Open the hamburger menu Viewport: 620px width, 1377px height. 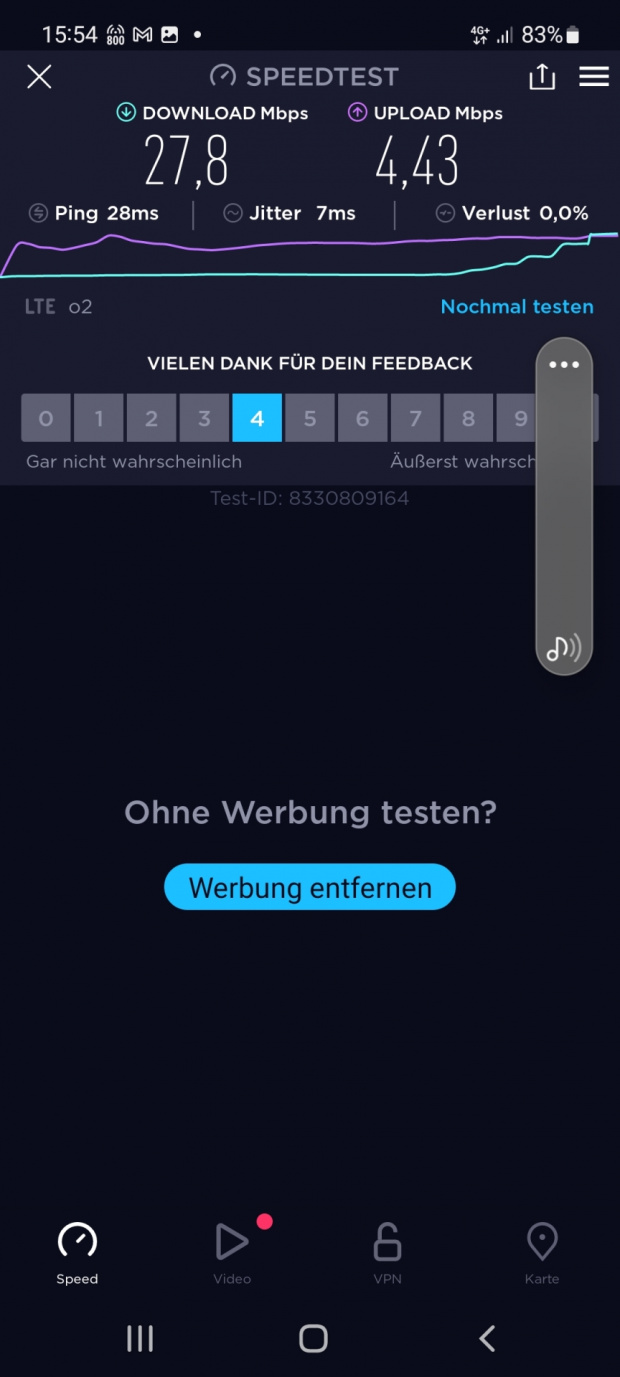coord(594,77)
